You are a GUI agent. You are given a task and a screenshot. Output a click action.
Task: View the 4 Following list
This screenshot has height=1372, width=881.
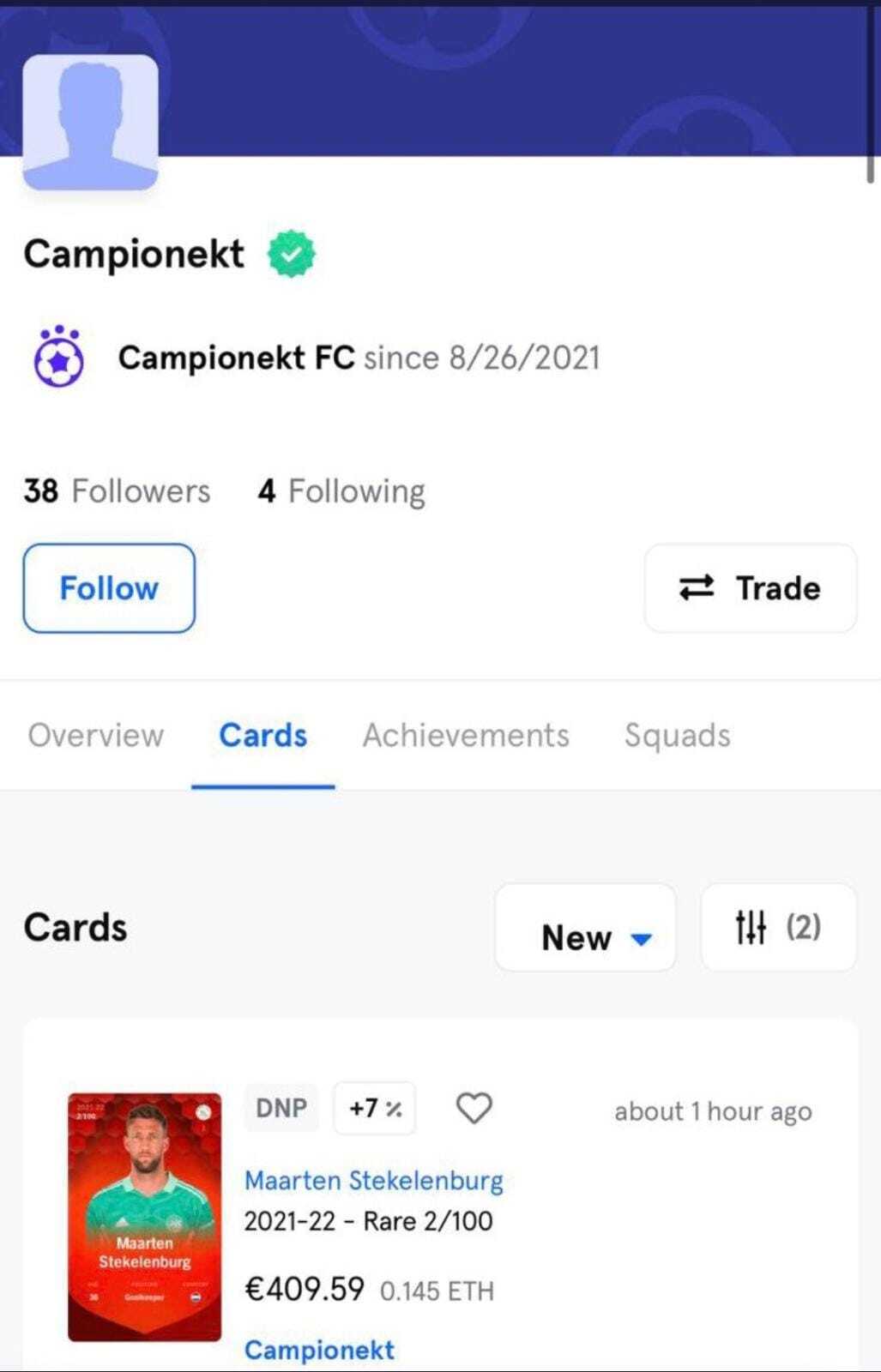pos(341,491)
